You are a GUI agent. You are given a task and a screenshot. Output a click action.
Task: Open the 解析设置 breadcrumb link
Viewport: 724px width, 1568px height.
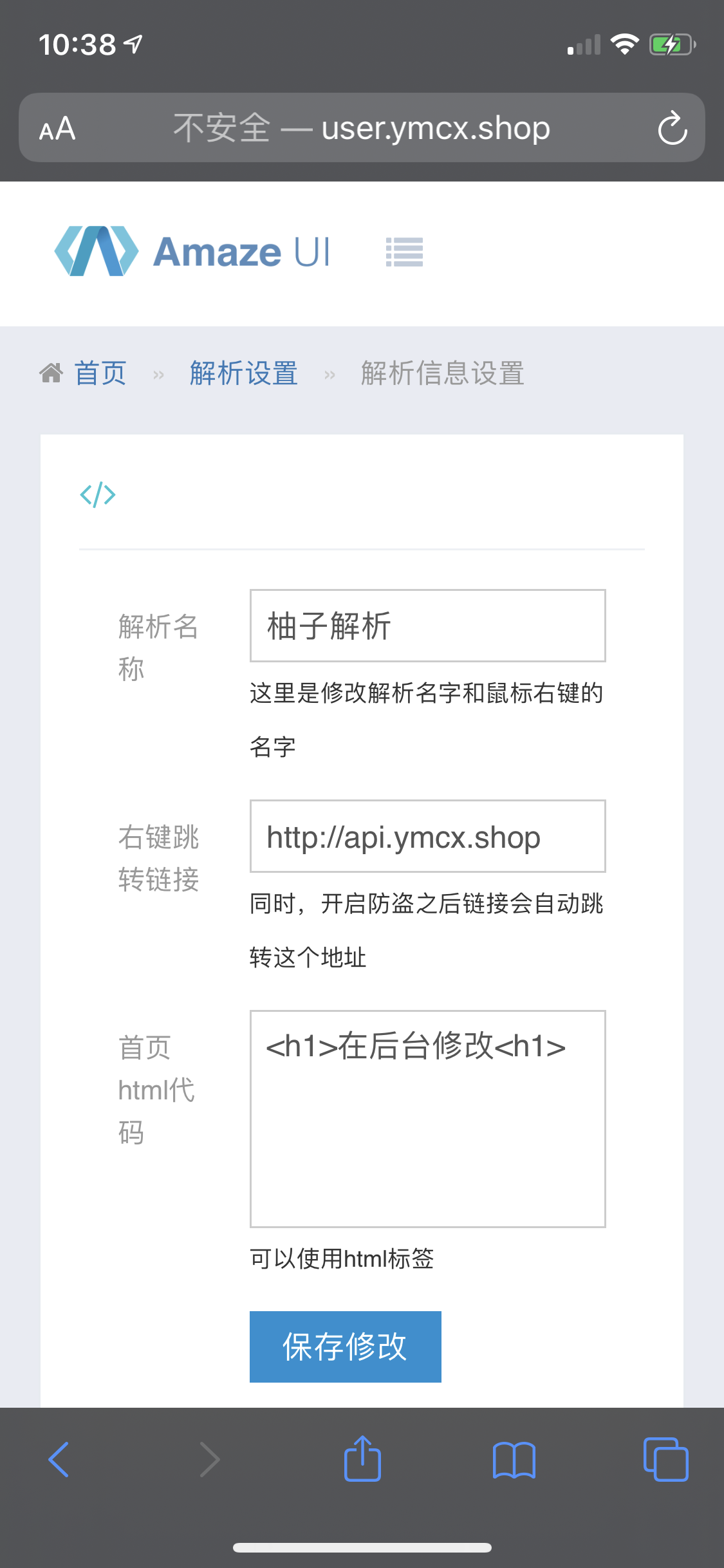click(x=243, y=373)
